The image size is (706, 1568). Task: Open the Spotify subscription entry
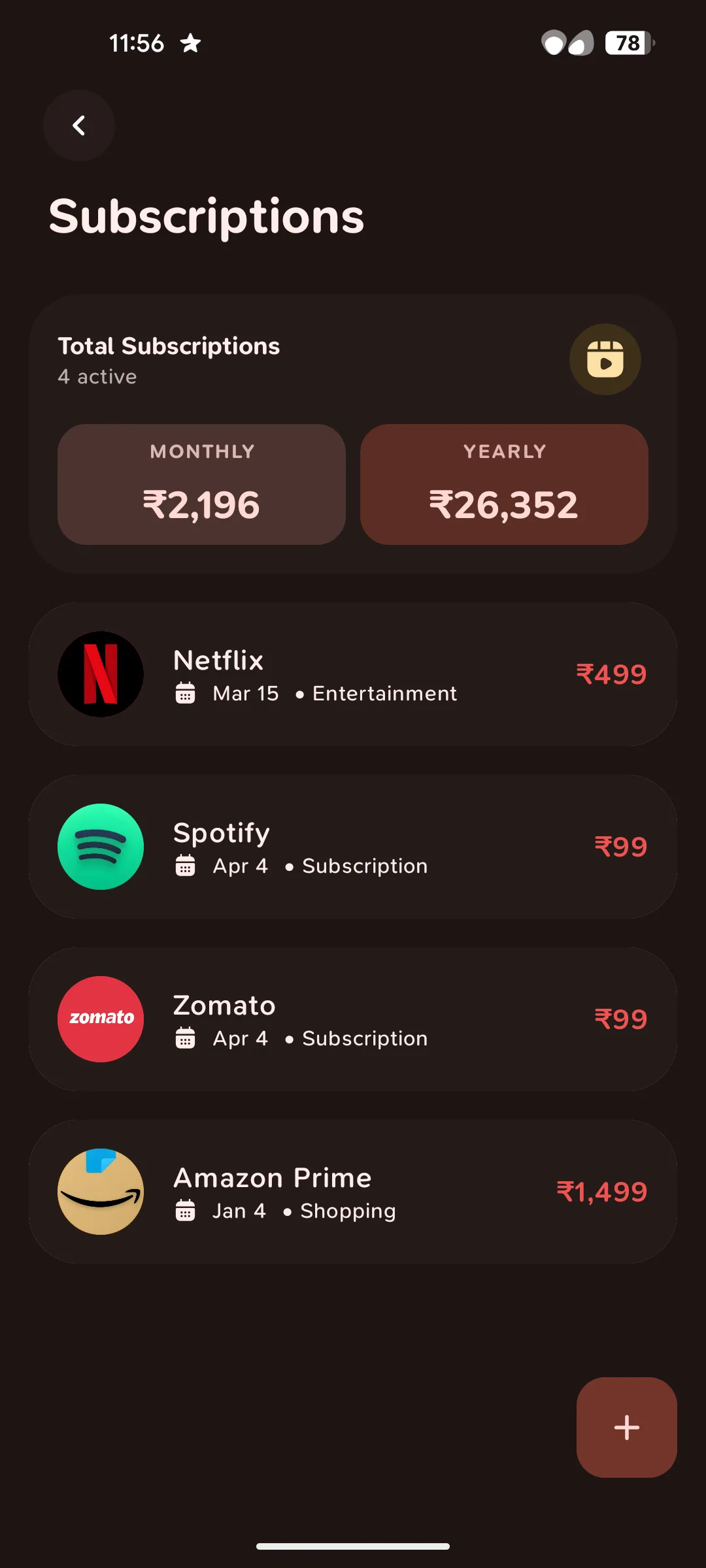pos(353,847)
